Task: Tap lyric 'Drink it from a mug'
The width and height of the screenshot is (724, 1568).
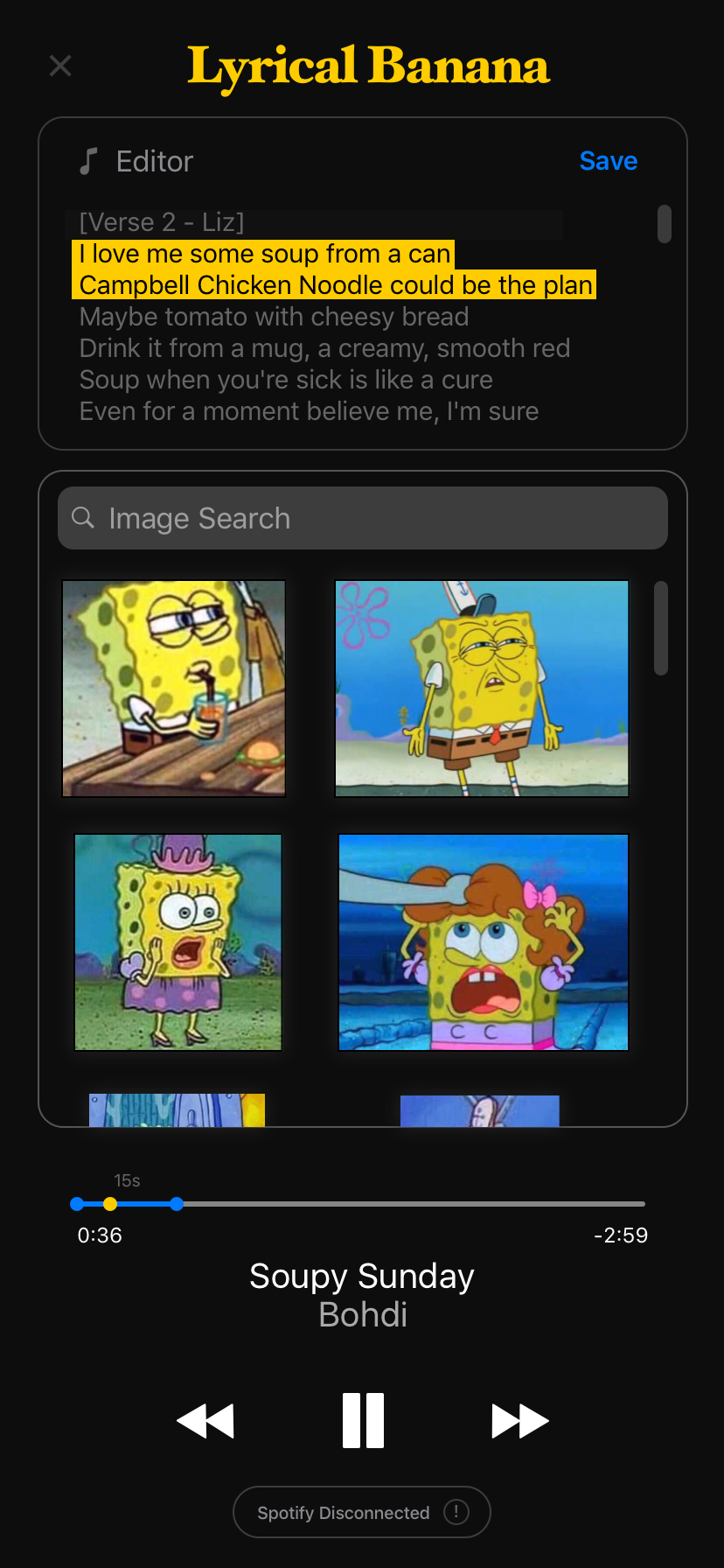Action: click(324, 348)
